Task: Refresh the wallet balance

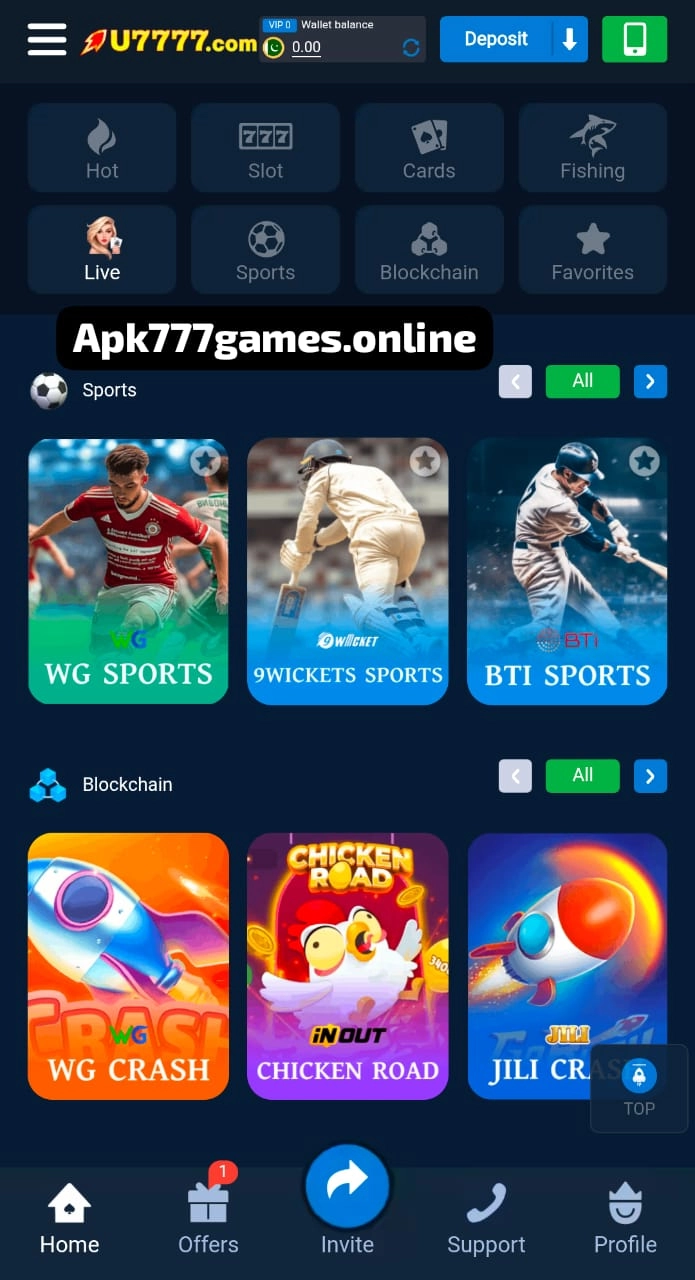Action: (x=410, y=47)
